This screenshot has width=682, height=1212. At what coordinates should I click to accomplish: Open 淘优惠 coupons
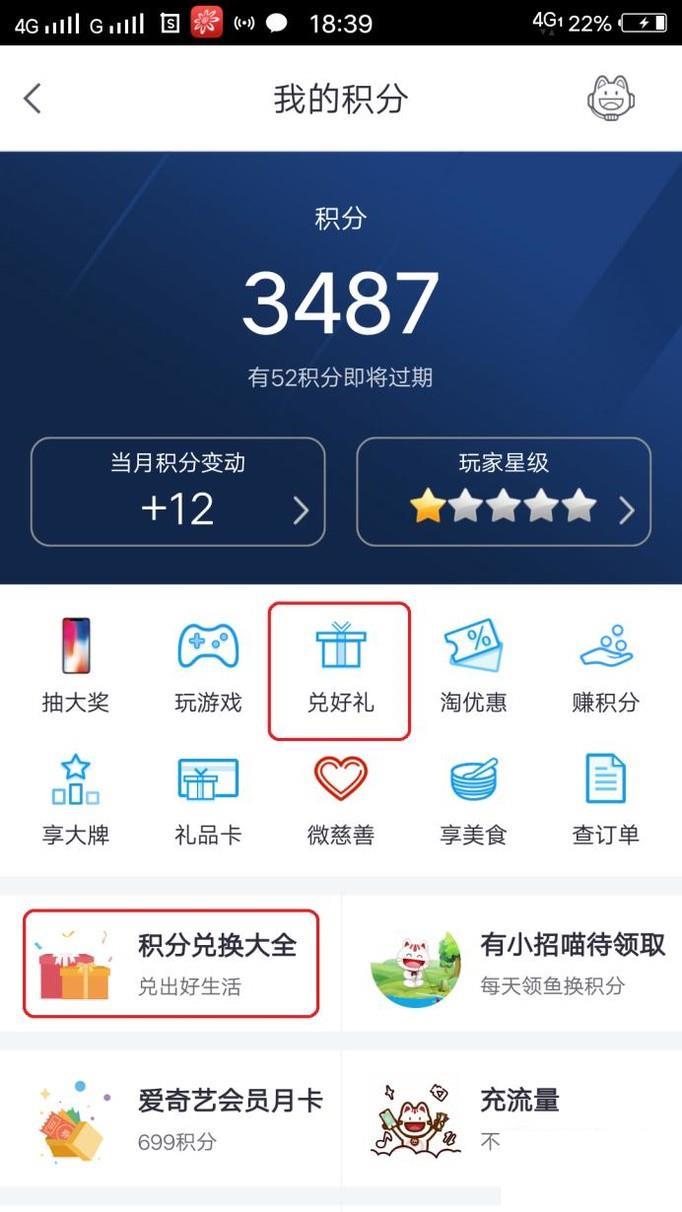473,666
